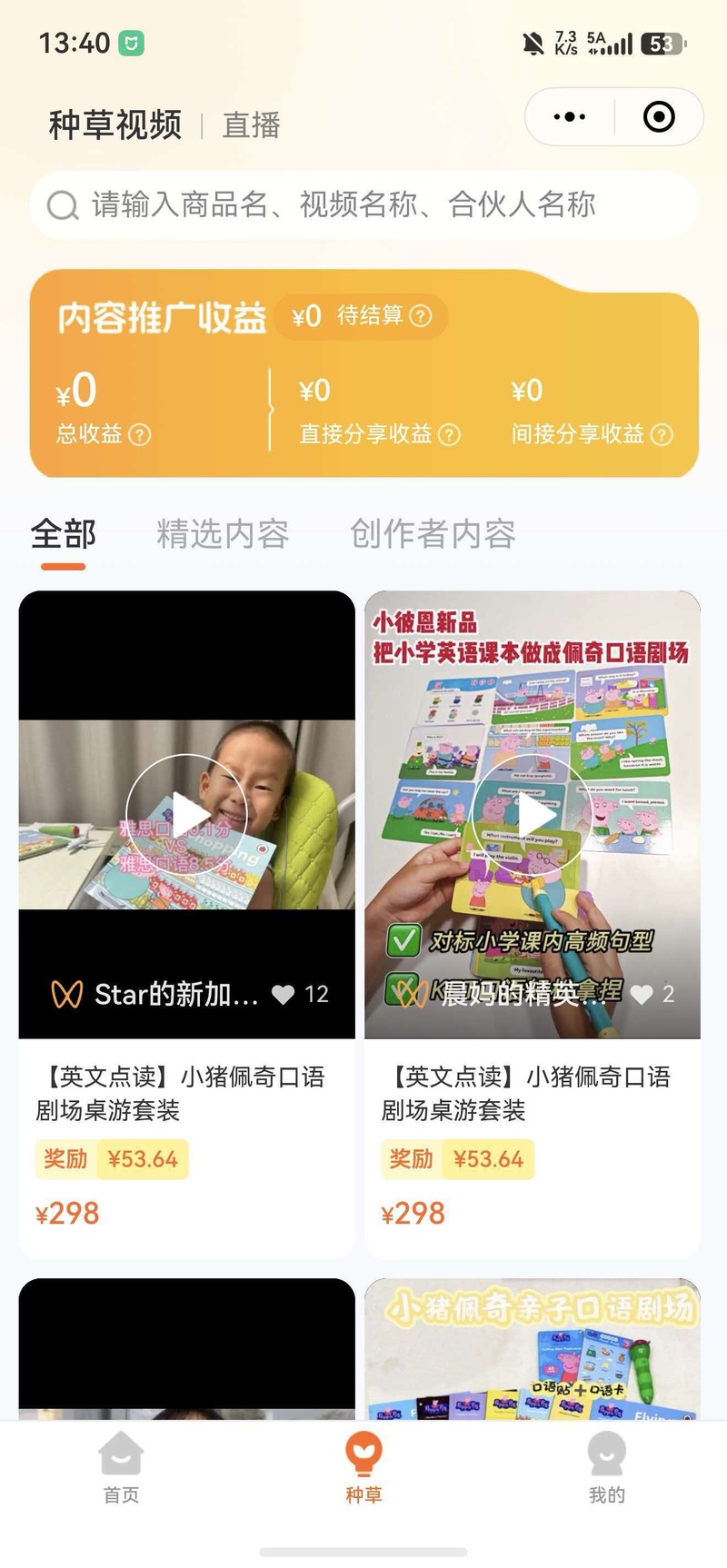Play the video by Star的新加
This screenshot has width=727, height=1568.
(186, 814)
